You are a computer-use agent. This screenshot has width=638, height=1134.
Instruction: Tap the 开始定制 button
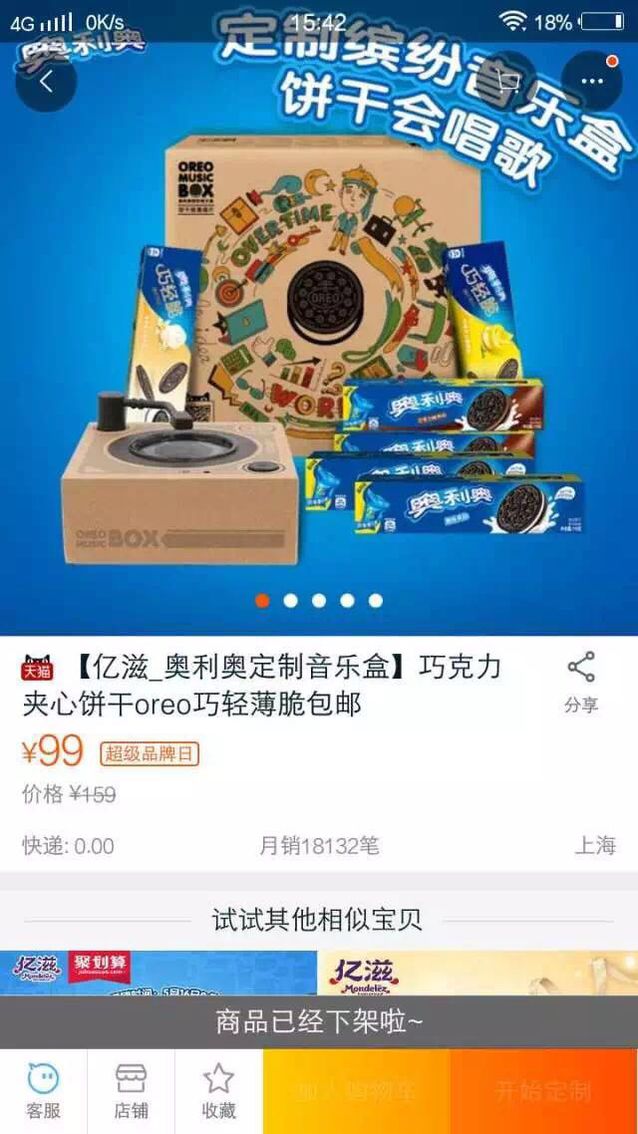[x=543, y=1091]
